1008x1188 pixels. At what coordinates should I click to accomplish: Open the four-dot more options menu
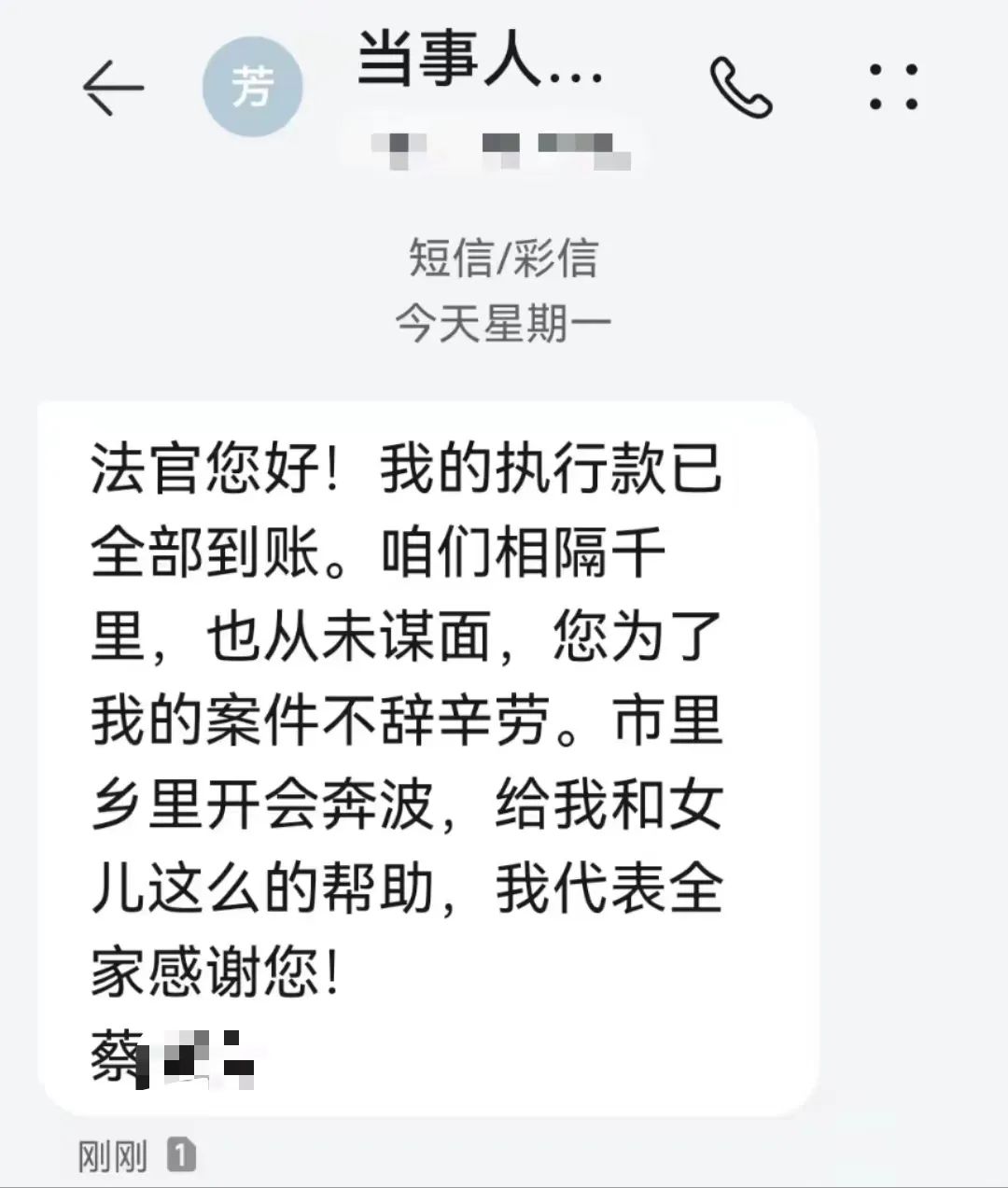(x=893, y=88)
